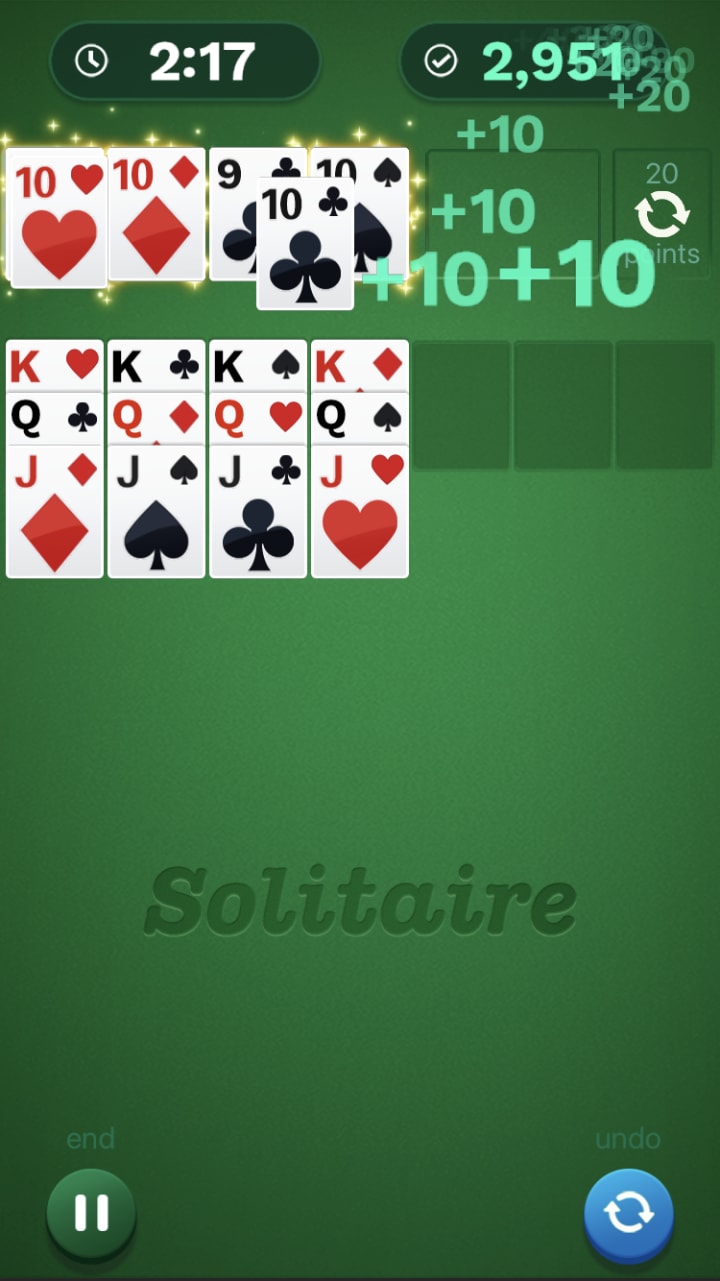Pause the game with the end button
The height and width of the screenshot is (1281, 720).
[x=91, y=1213]
